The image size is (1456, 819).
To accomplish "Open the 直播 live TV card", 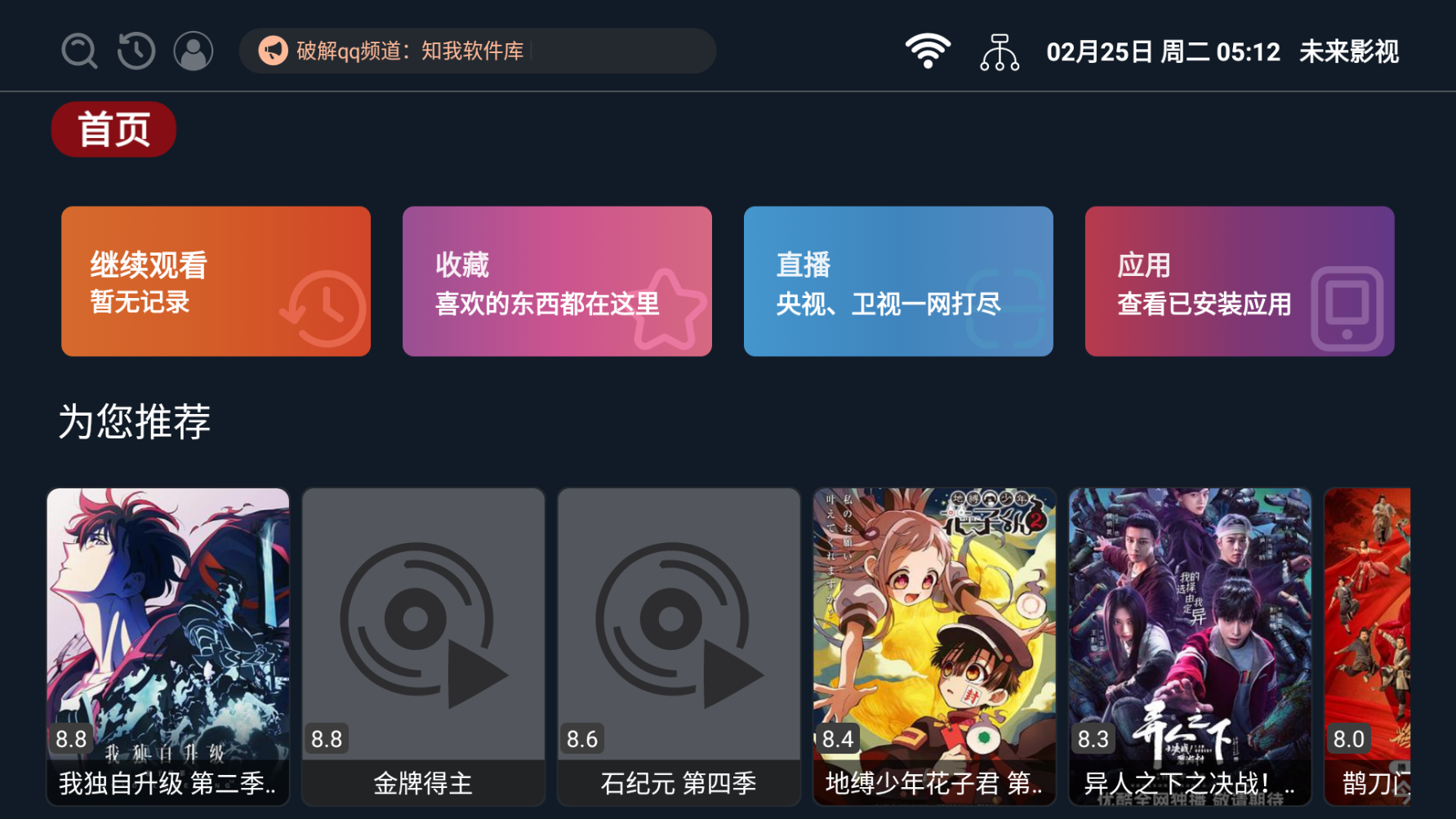I will pyautogui.click(x=898, y=281).
